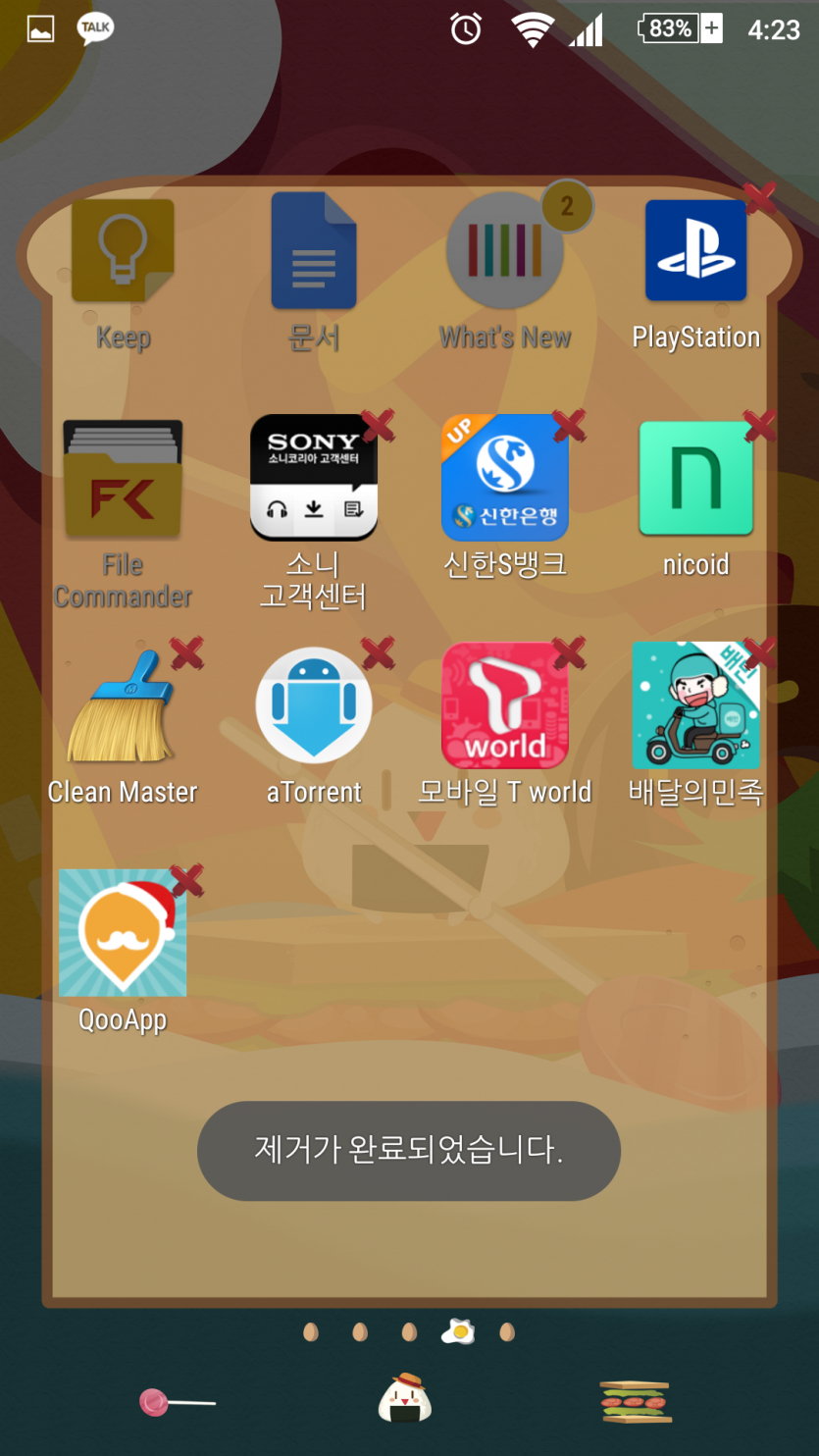The image size is (819, 1456).
Task: Delete 신한S뱅크 using the red X
Action: [569, 426]
